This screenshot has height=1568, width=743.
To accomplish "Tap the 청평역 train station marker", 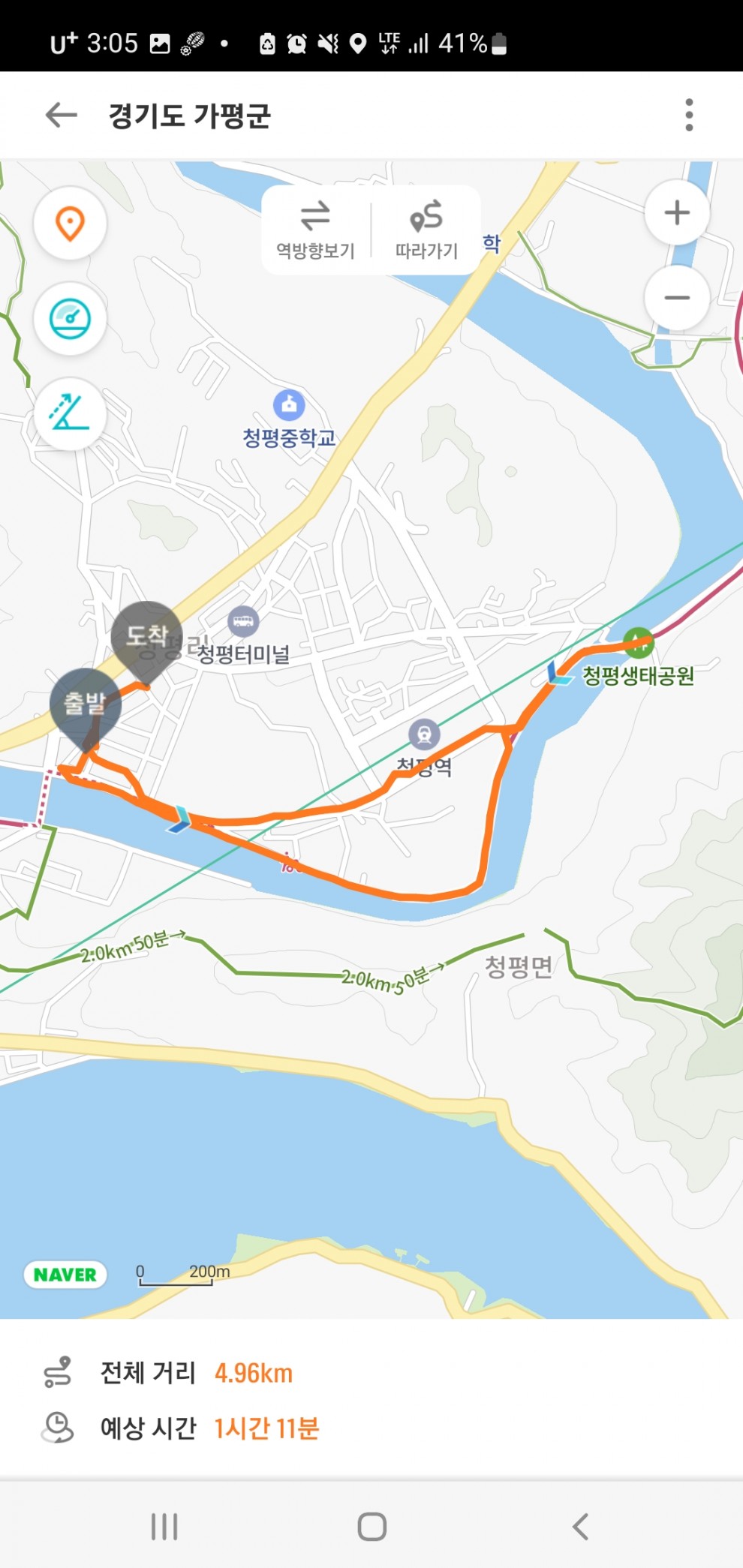I will 424,734.
